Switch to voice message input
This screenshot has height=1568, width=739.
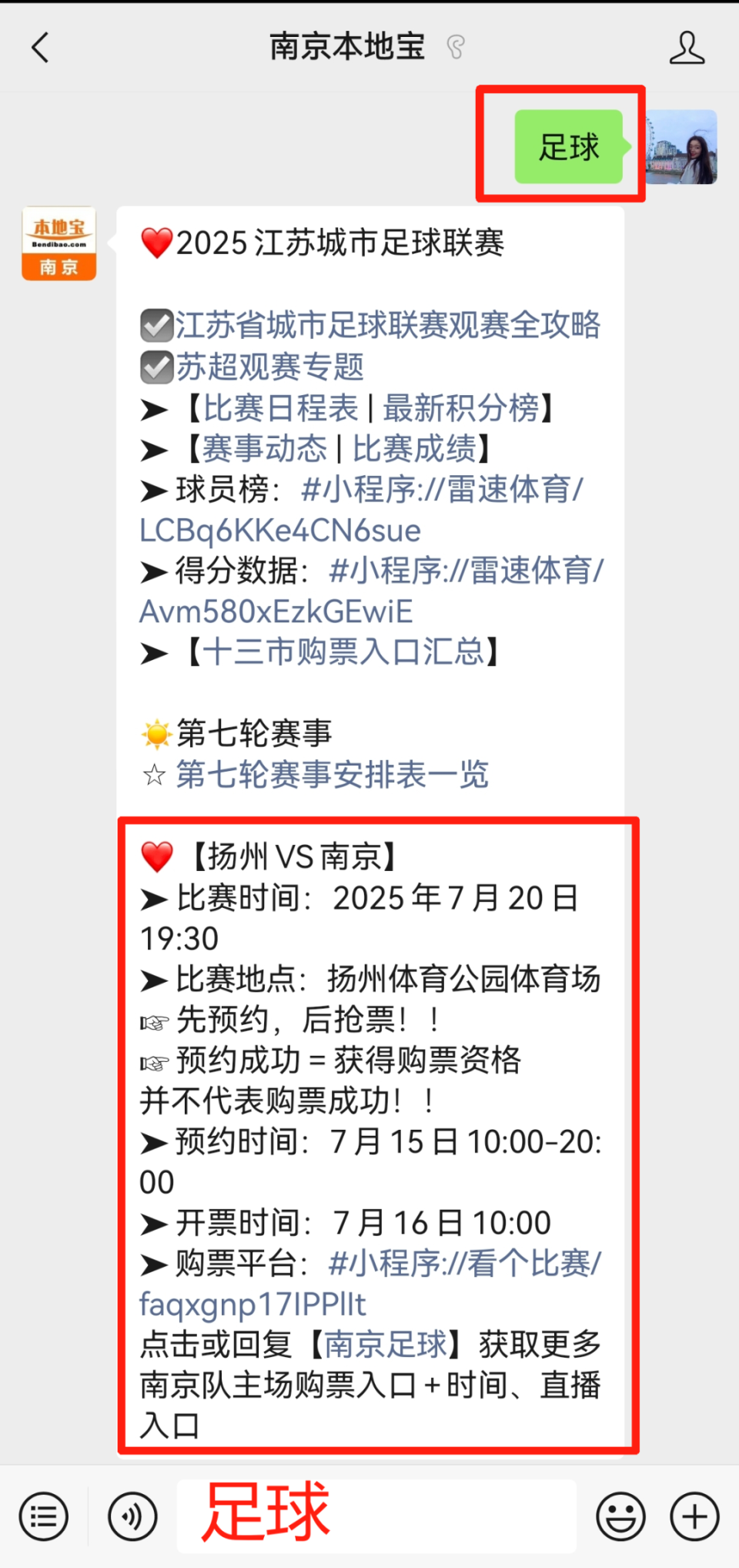[132, 1516]
